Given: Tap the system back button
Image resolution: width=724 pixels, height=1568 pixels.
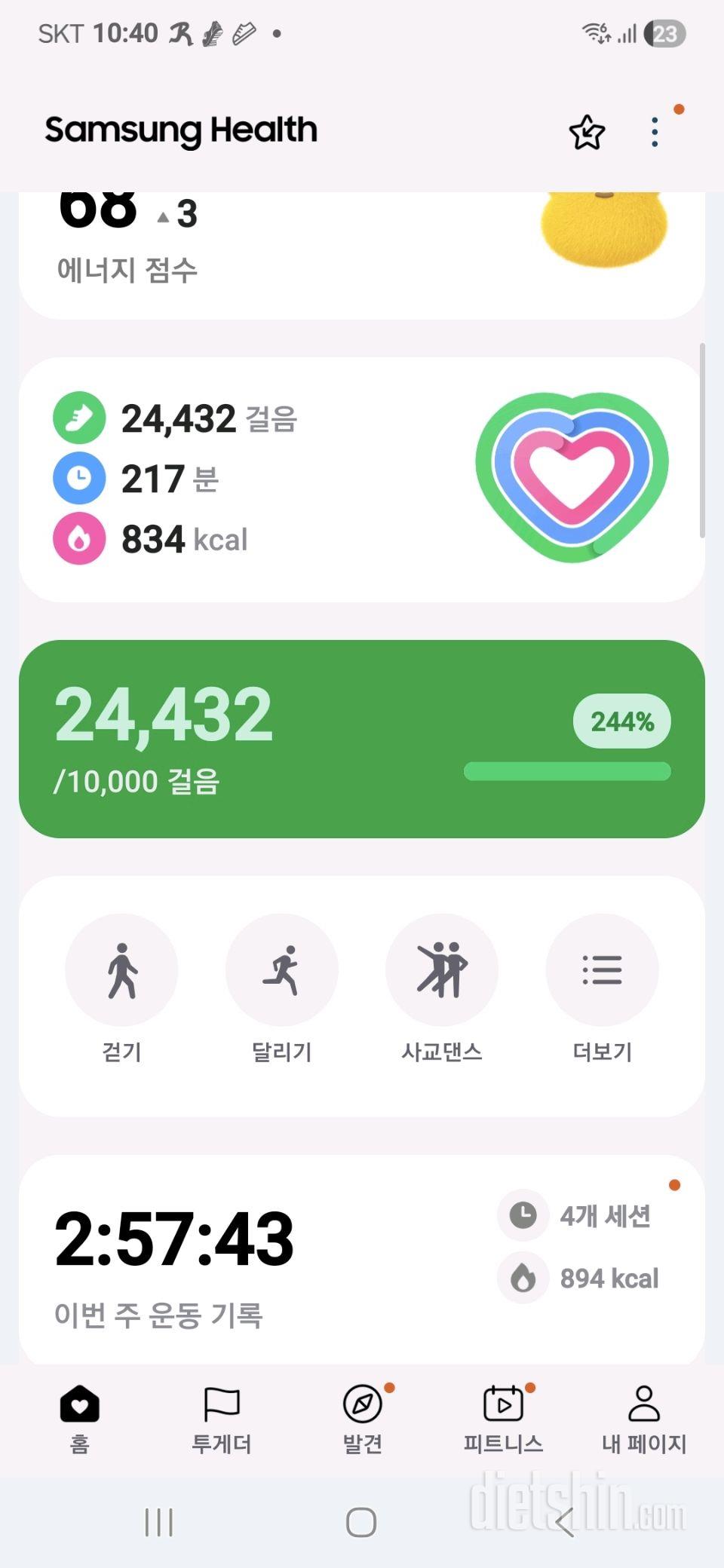Looking at the screenshot, I should click(565, 1523).
